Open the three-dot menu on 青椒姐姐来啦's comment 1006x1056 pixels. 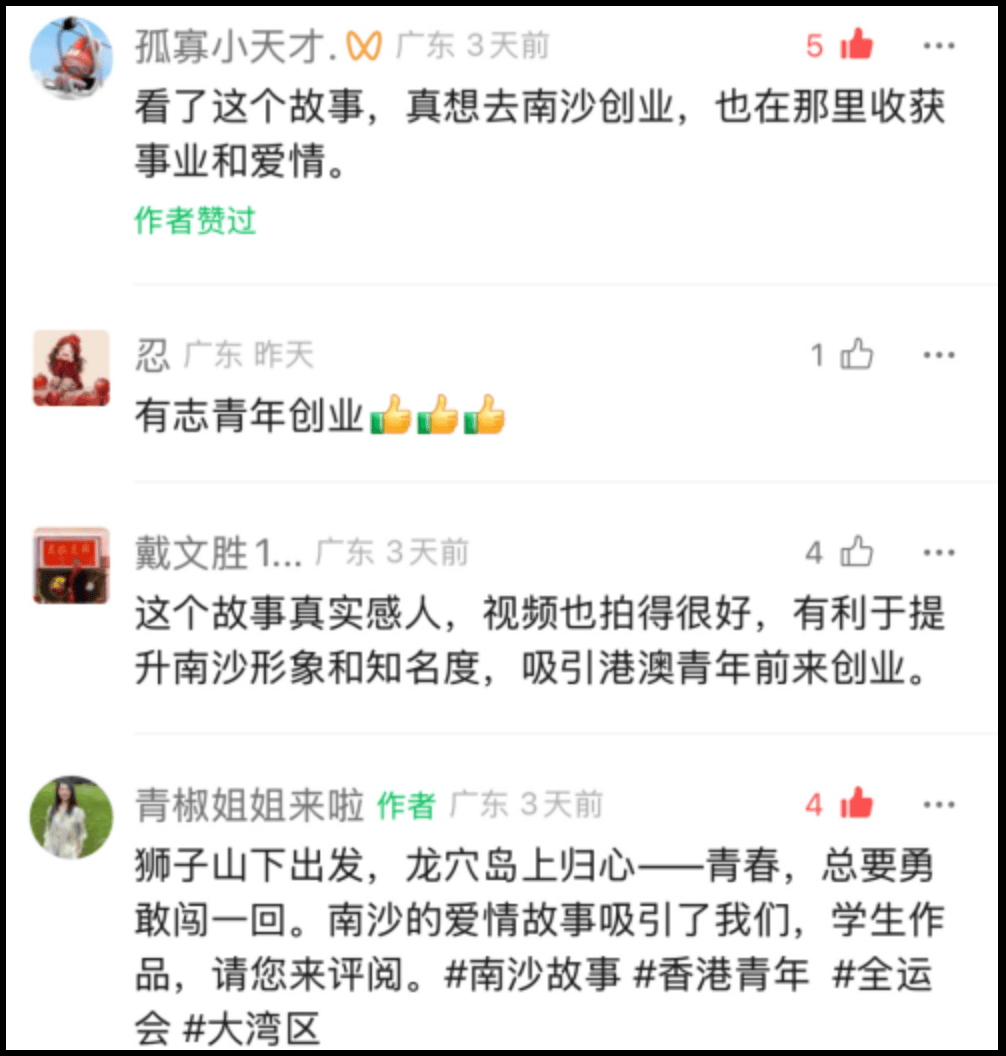[x=939, y=804]
